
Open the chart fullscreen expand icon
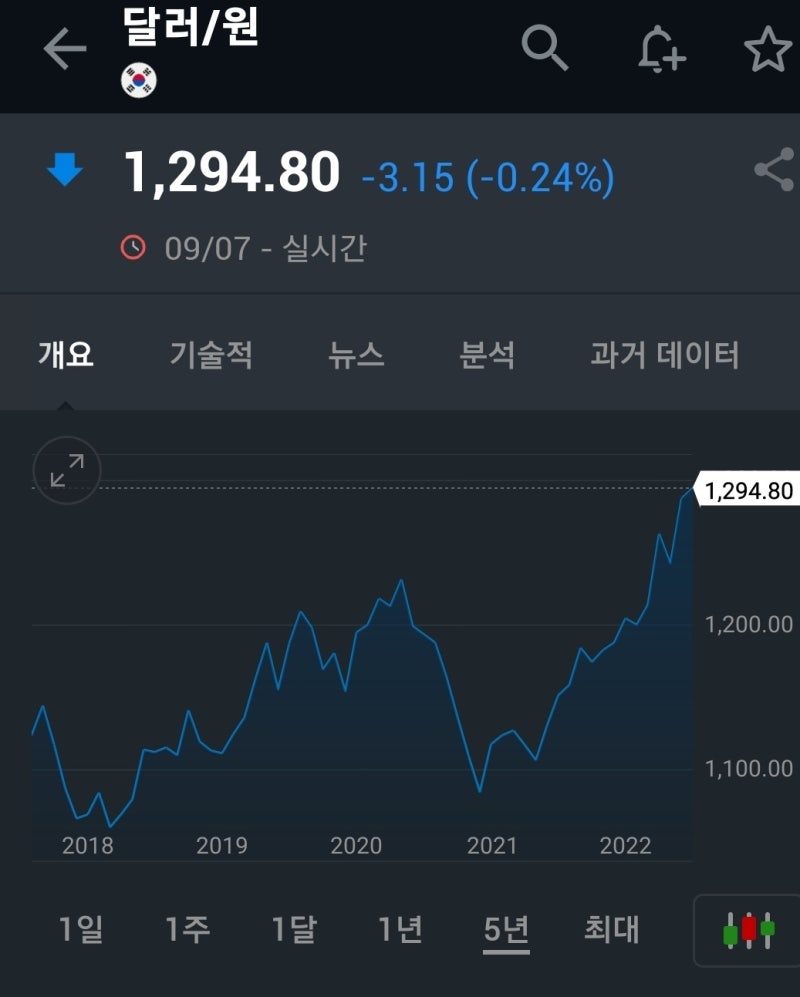[65, 470]
